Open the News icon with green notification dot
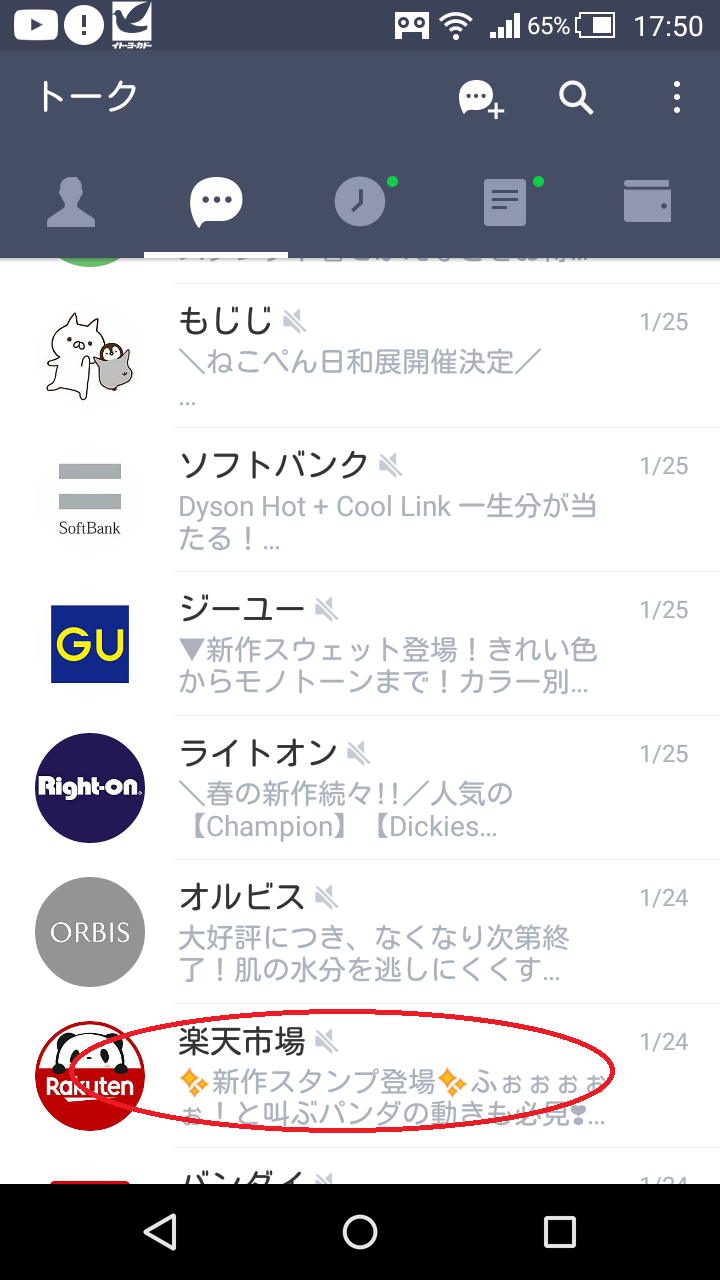Image resolution: width=720 pixels, height=1280 pixels. click(504, 200)
